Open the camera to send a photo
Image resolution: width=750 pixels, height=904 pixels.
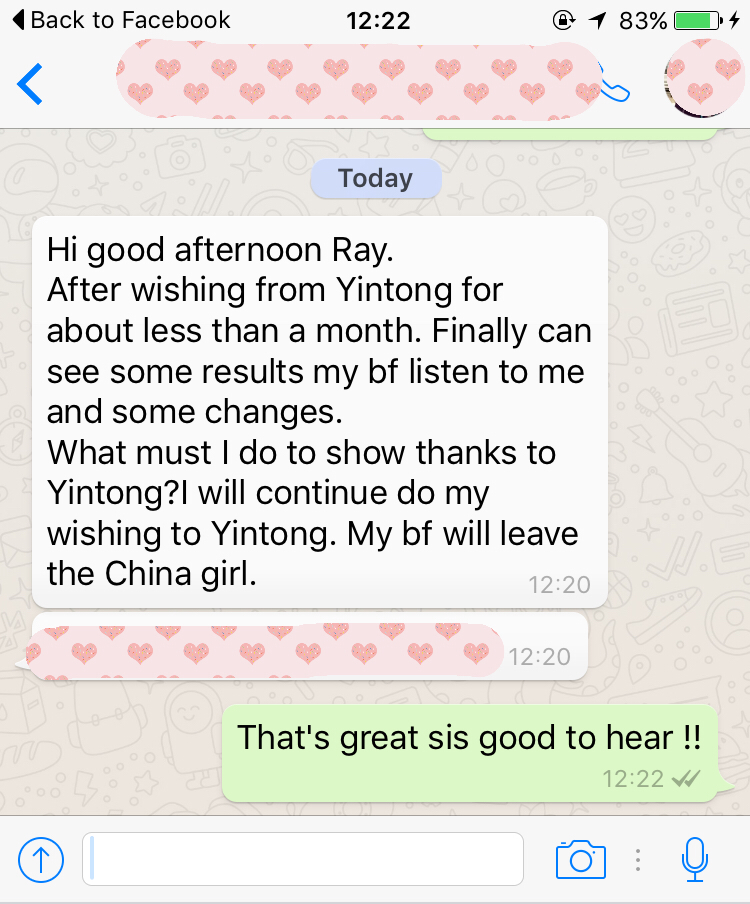coord(581,858)
